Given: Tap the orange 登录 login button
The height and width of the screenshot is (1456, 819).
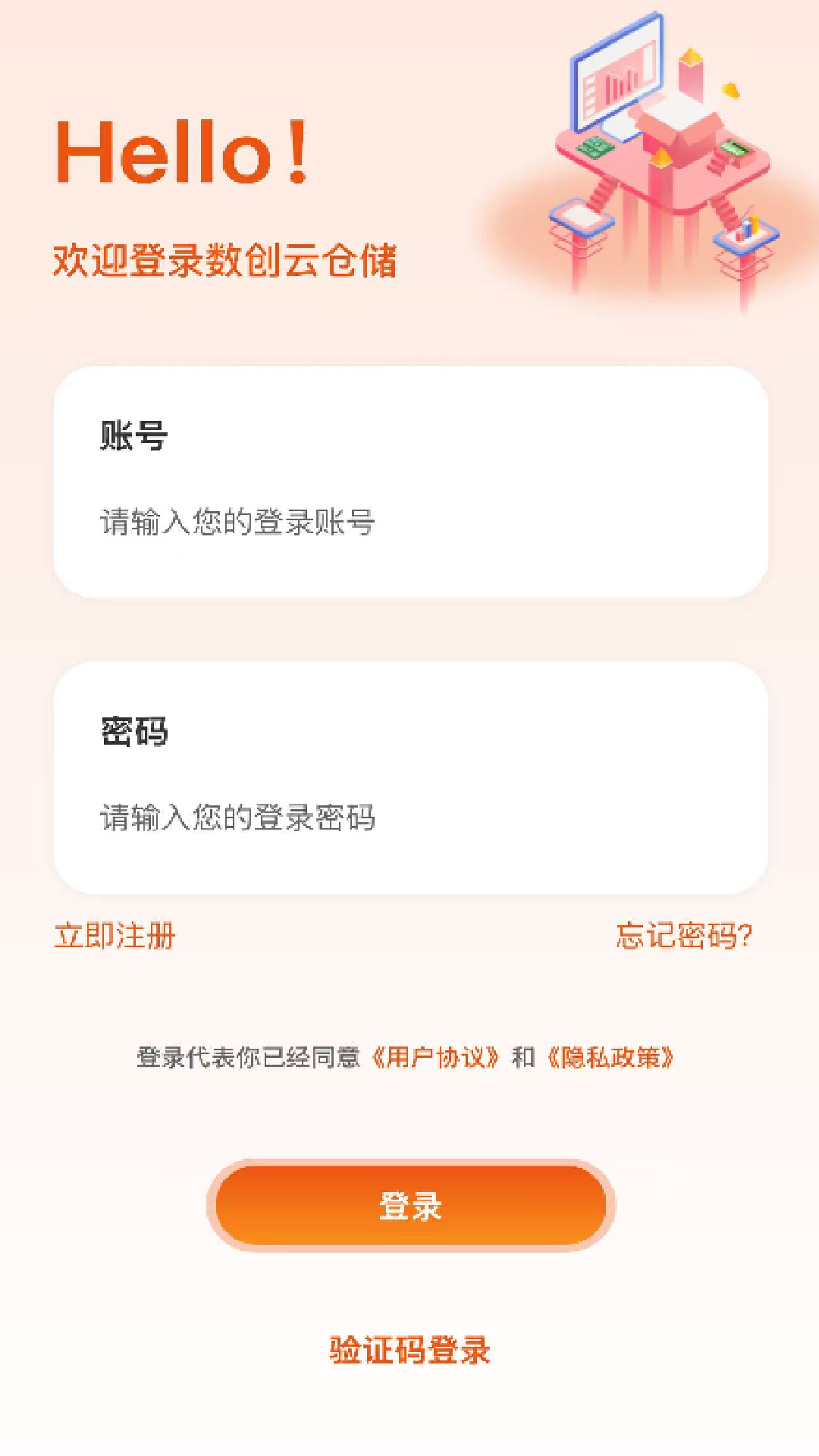Looking at the screenshot, I should (x=410, y=1205).
